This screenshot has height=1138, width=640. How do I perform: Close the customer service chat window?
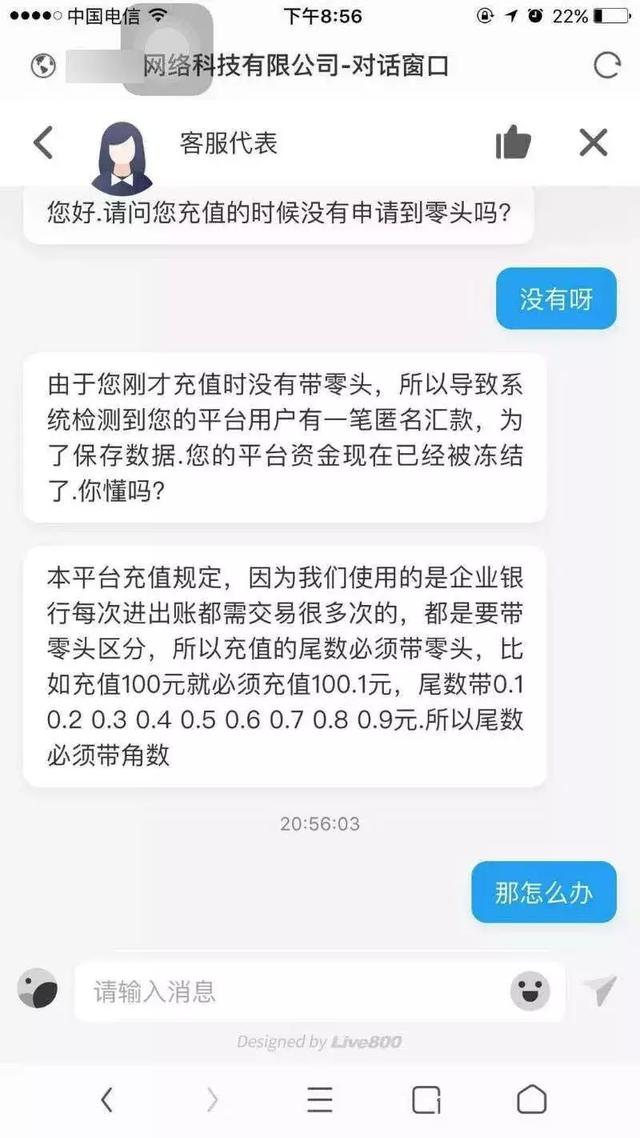coord(593,142)
